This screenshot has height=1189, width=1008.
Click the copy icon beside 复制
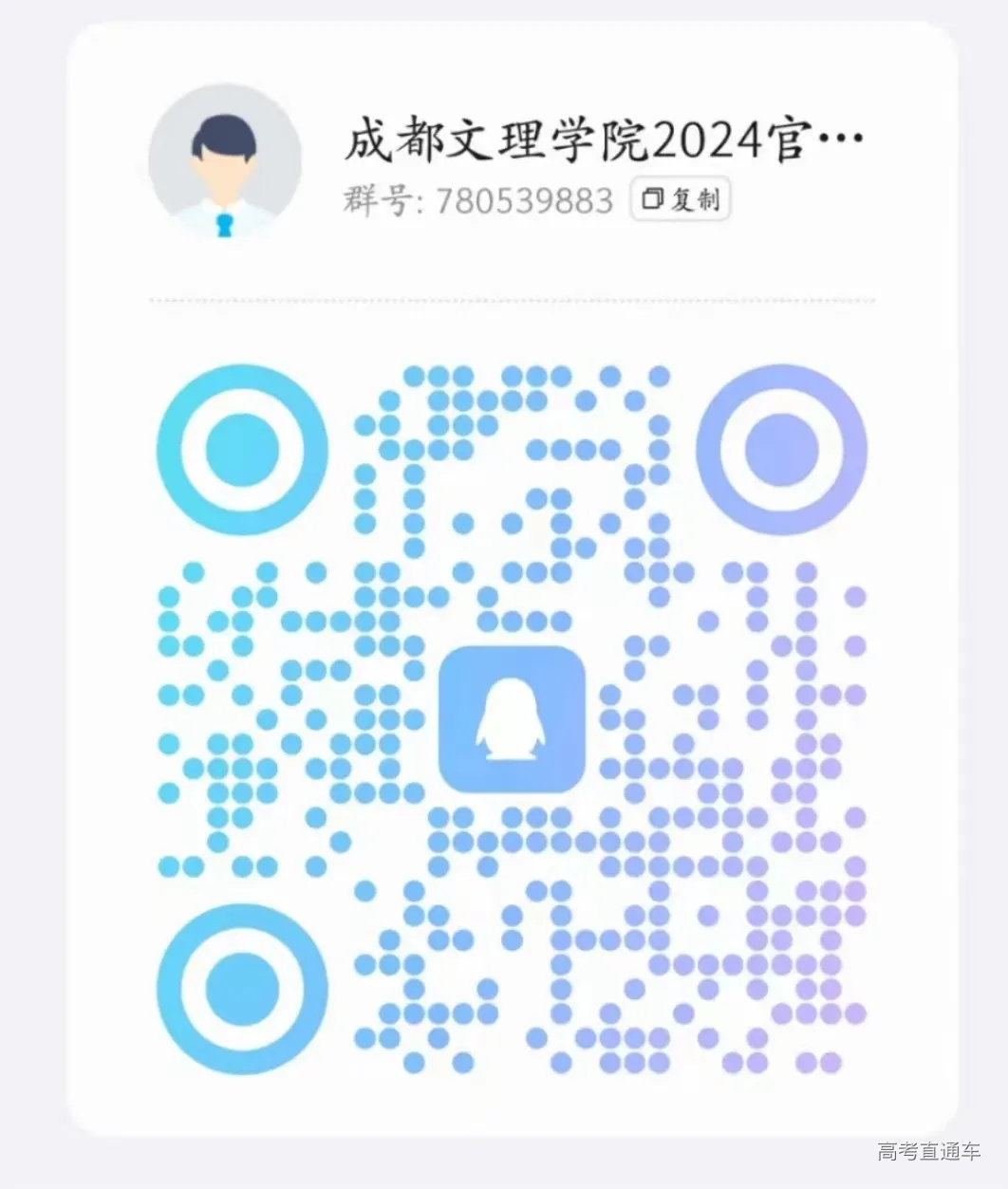point(652,199)
